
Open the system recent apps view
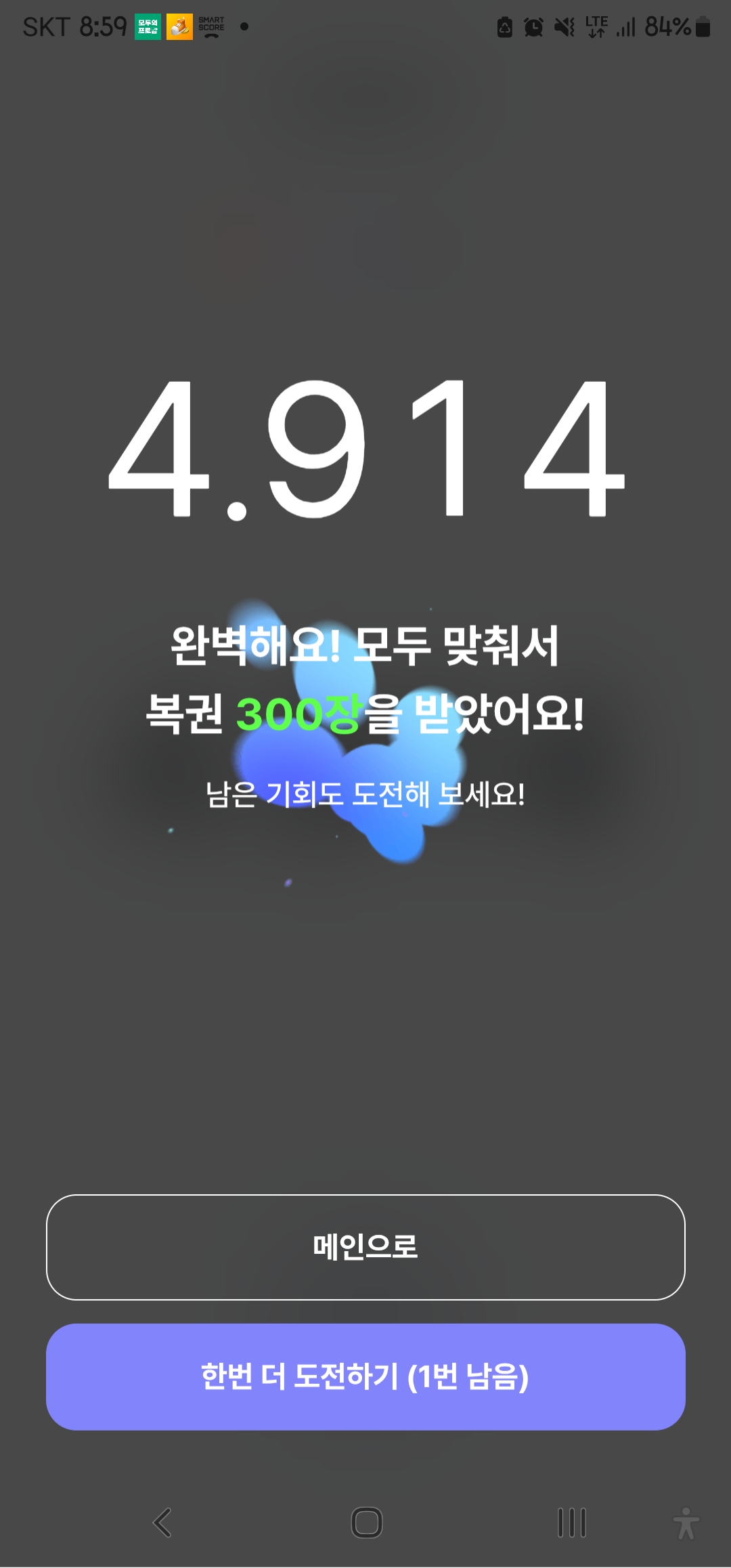pyautogui.click(x=571, y=1523)
